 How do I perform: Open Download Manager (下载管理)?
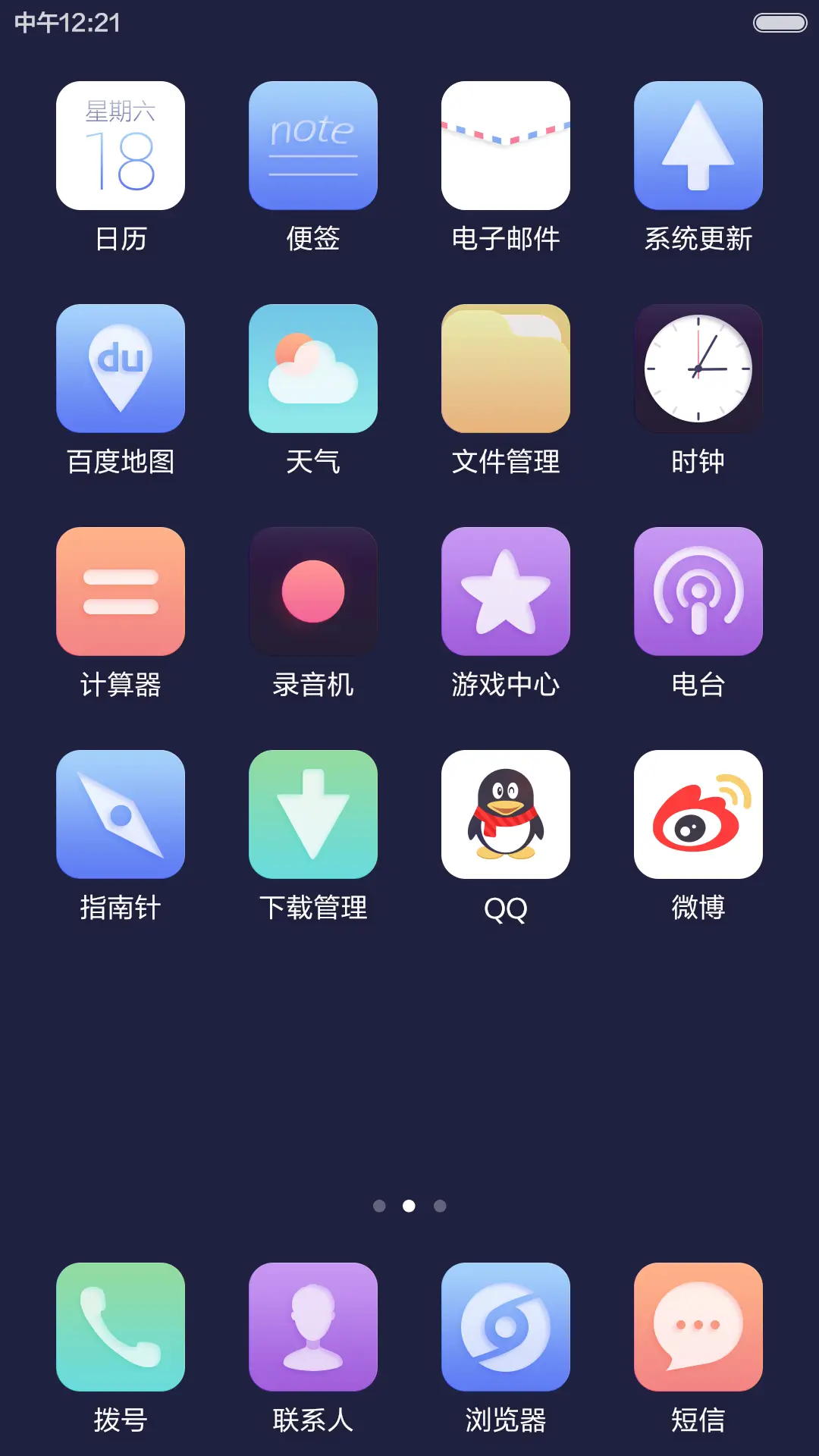click(x=313, y=814)
